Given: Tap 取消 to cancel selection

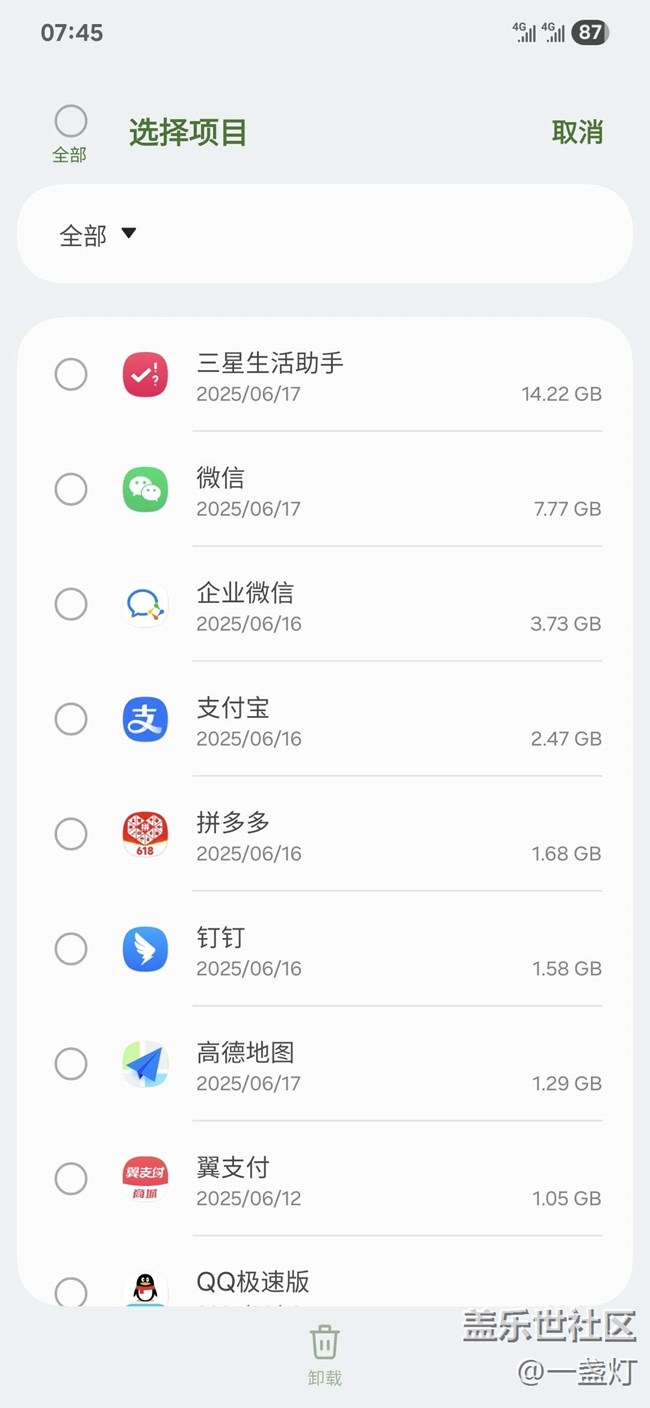Looking at the screenshot, I should (x=577, y=132).
